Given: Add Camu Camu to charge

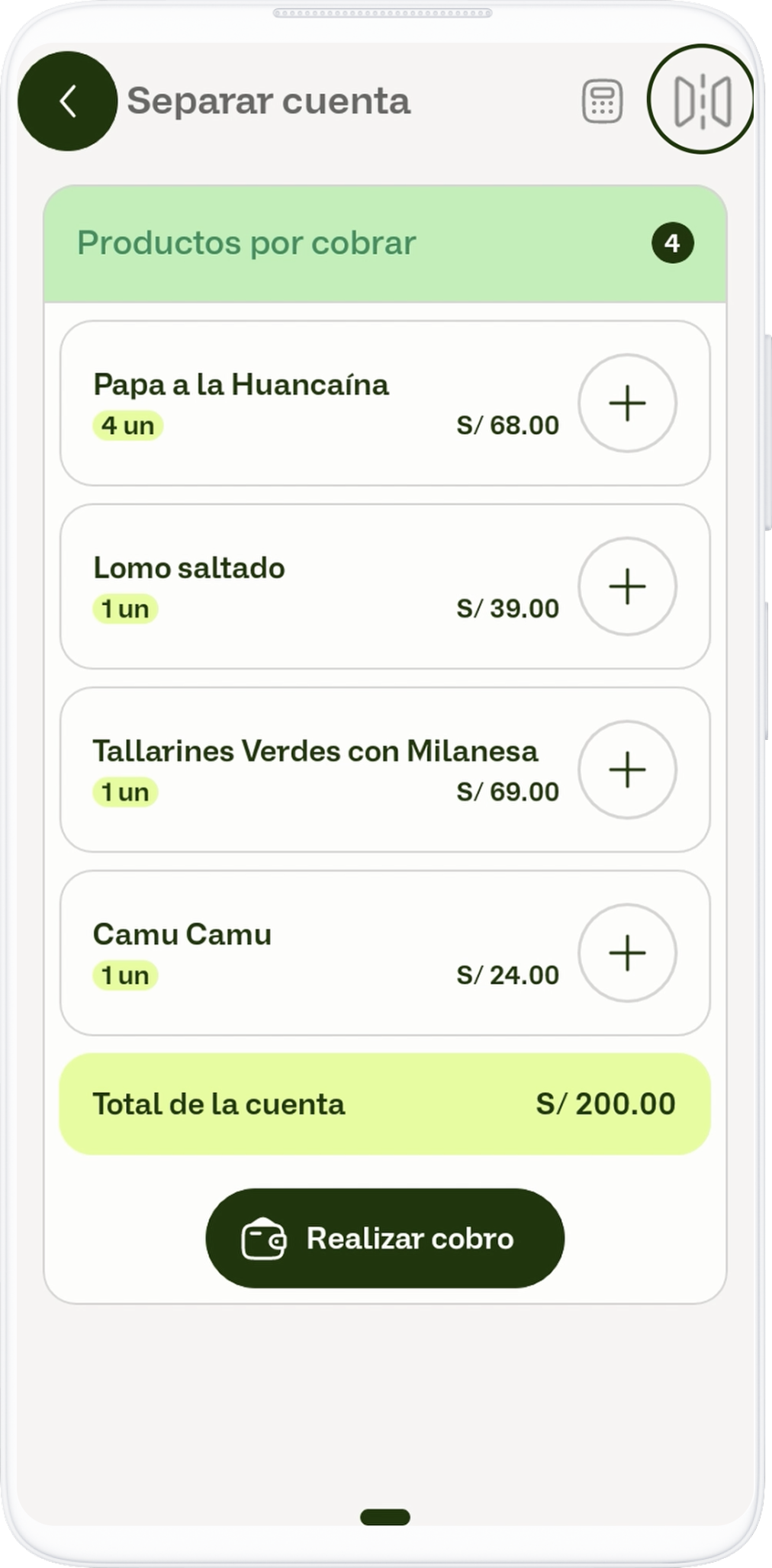Looking at the screenshot, I should (x=627, y=953).
